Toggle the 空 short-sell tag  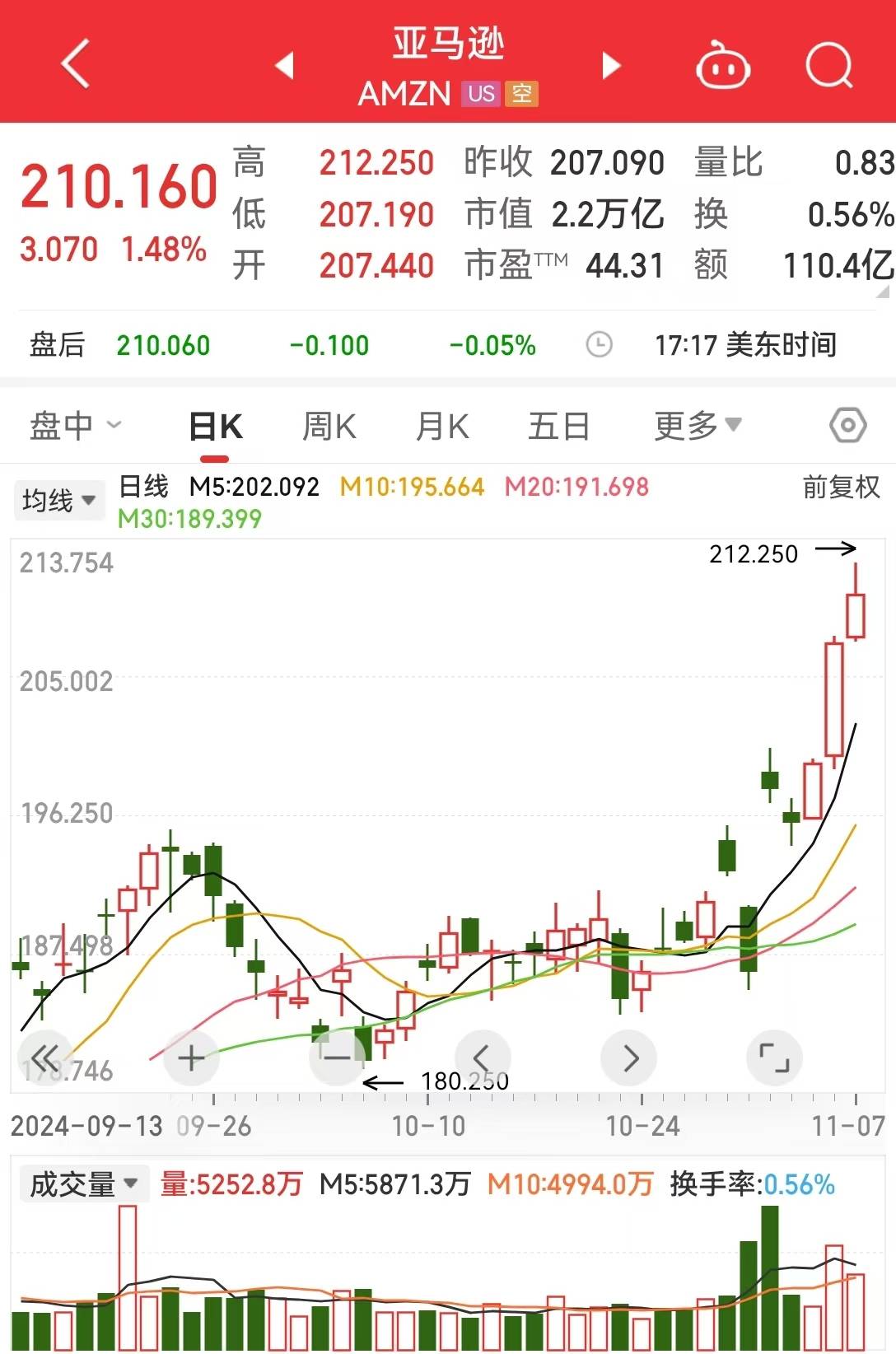pyautogui.click(x=520, y=94)
